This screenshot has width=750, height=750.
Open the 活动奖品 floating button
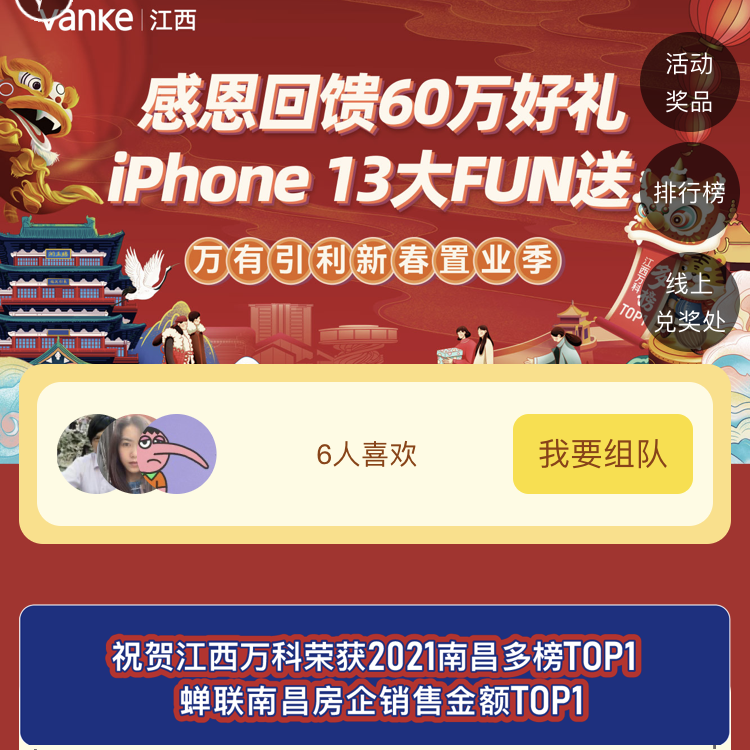(x=689, y=83)
